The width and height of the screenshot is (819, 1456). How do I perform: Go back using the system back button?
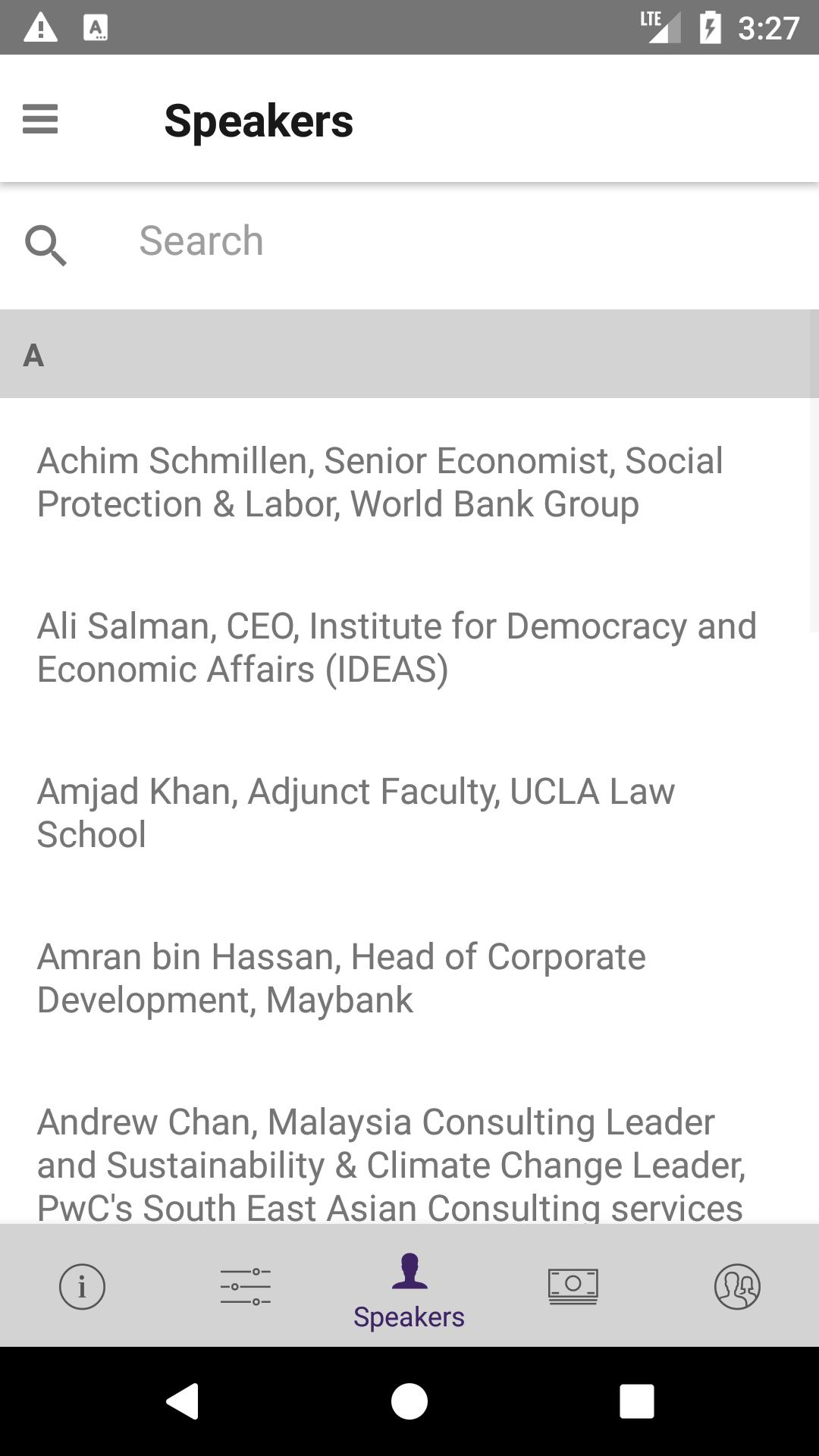point(183,1401)
